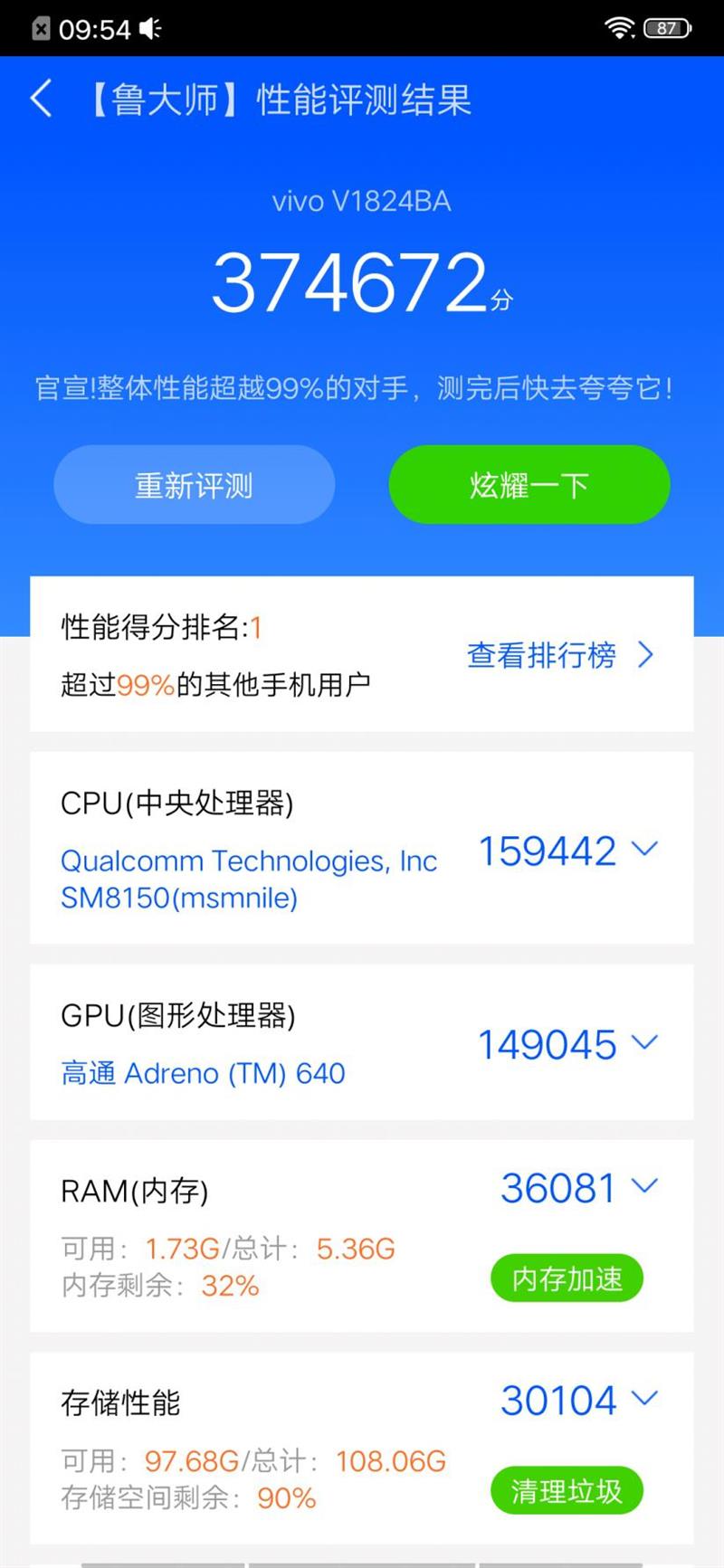
Task: Expand the CPU score details
Action: 644,849
